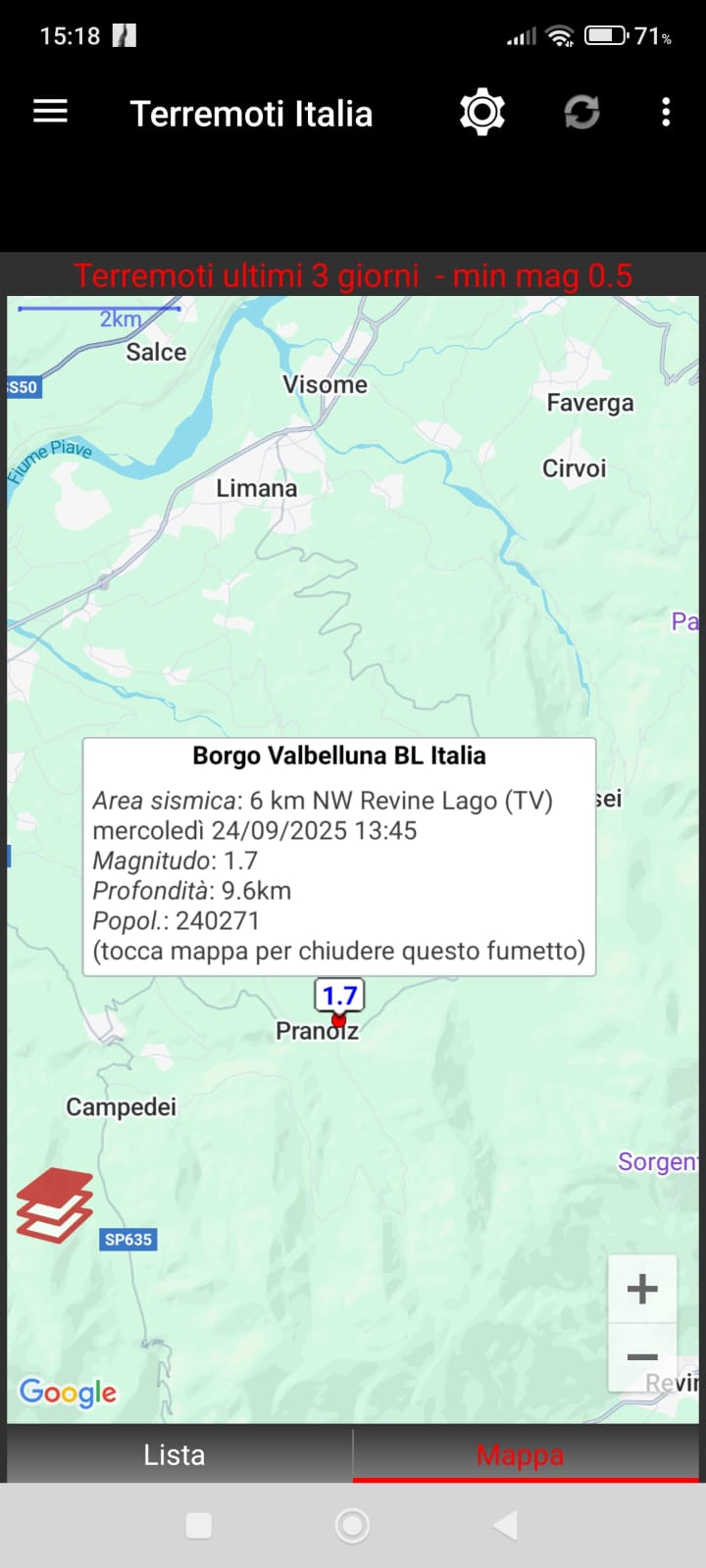Zoom out the map with minus
706x1568 pixels.
coord(642,1357)
